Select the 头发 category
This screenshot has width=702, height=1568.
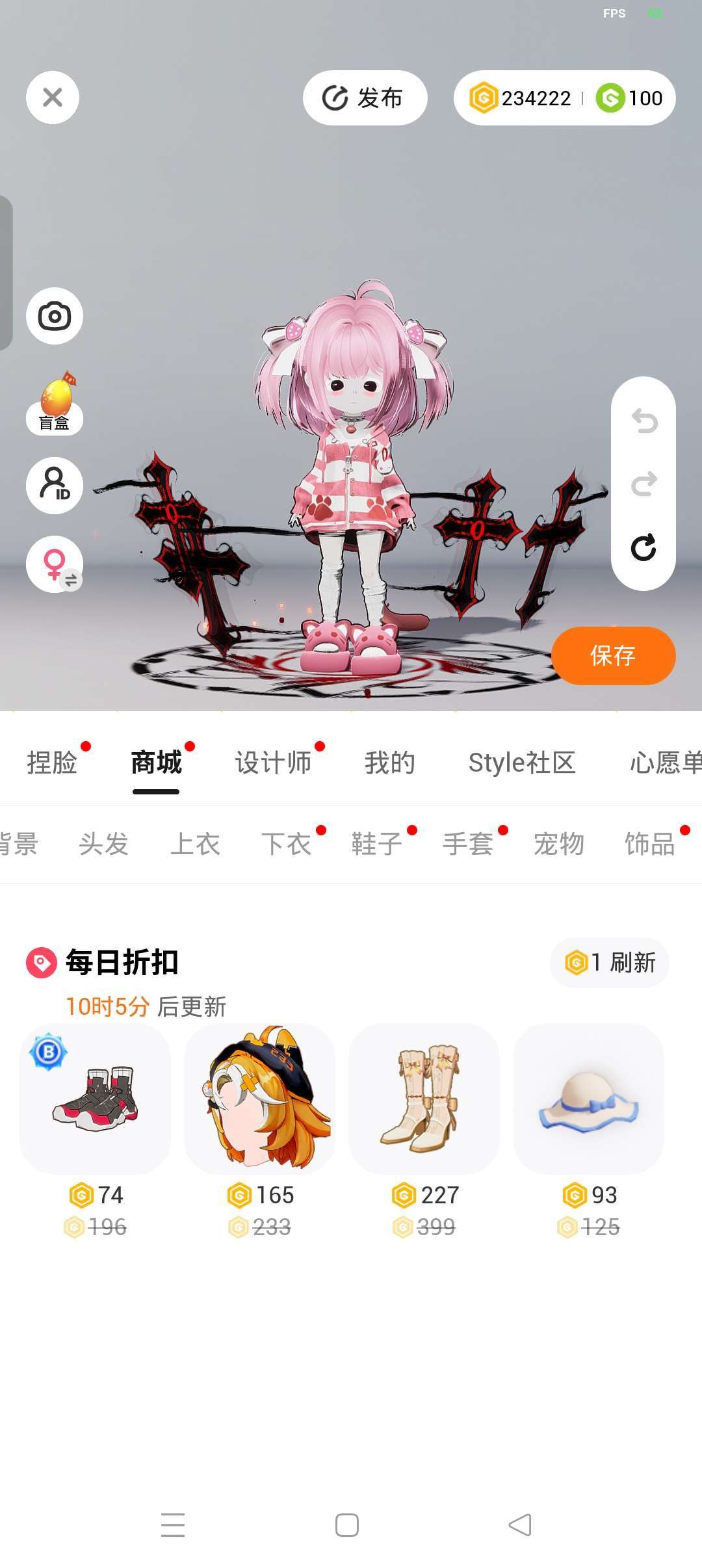coord(104,844)
